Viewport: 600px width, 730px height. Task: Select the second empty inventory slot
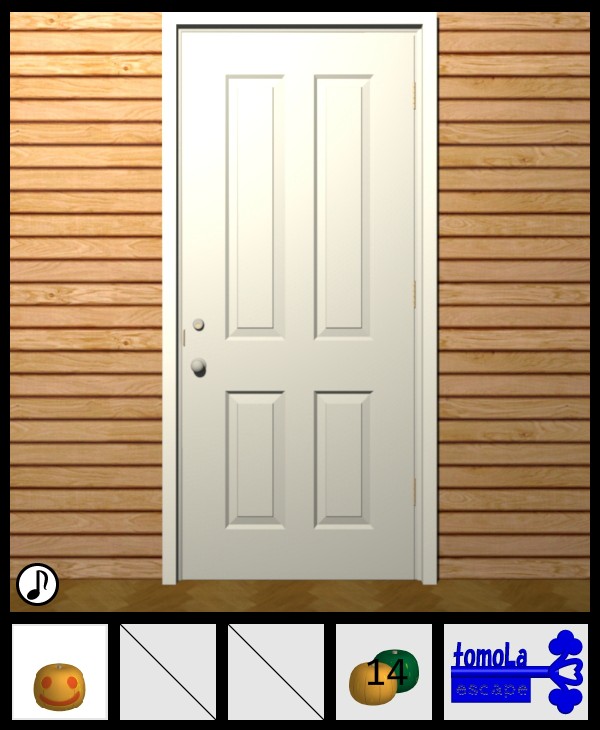(x=276, y=673)
